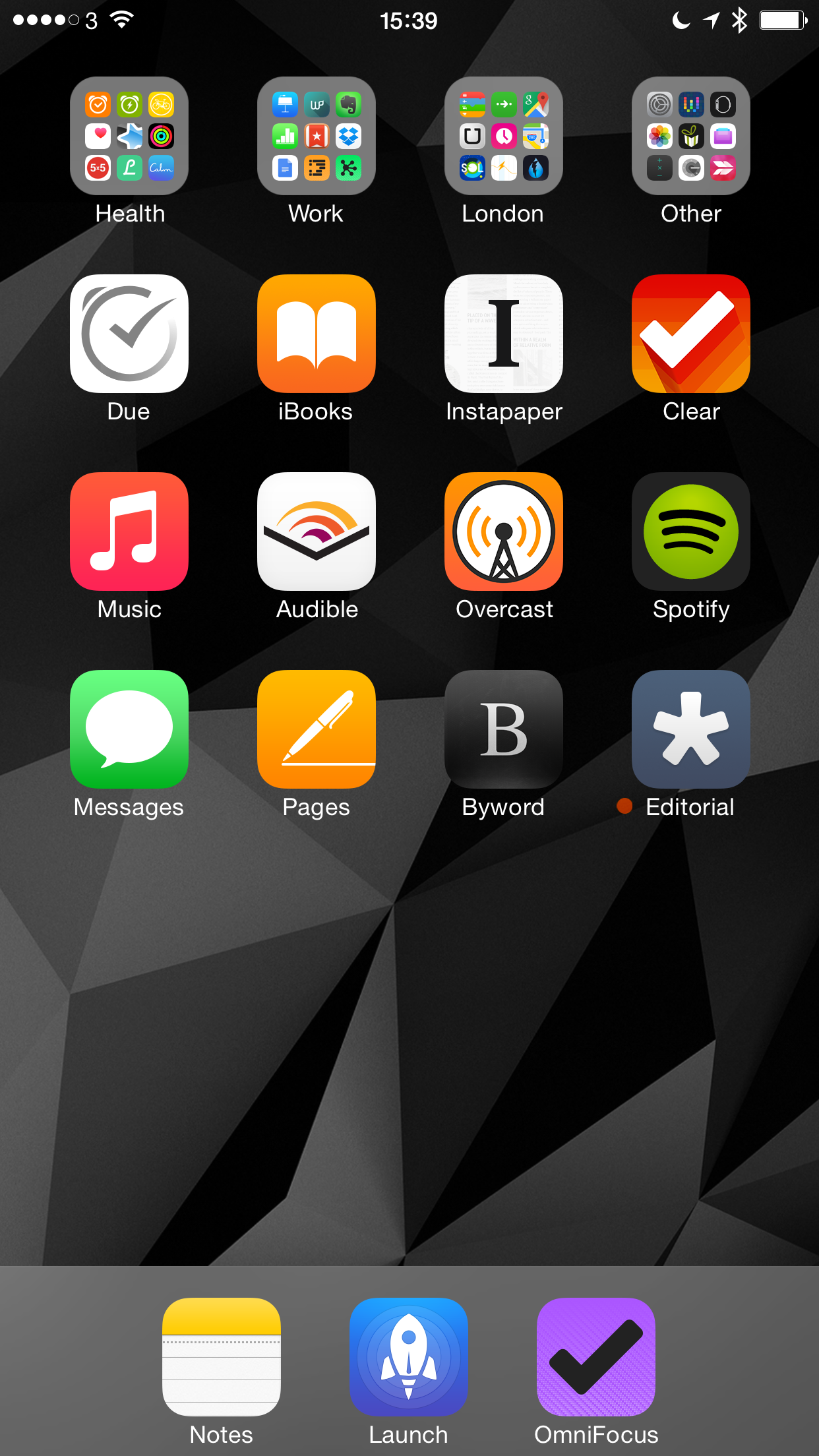The height and width of the screenshot is (1456, 819).
Task: Launch Overcast
Action: [504, 531]
